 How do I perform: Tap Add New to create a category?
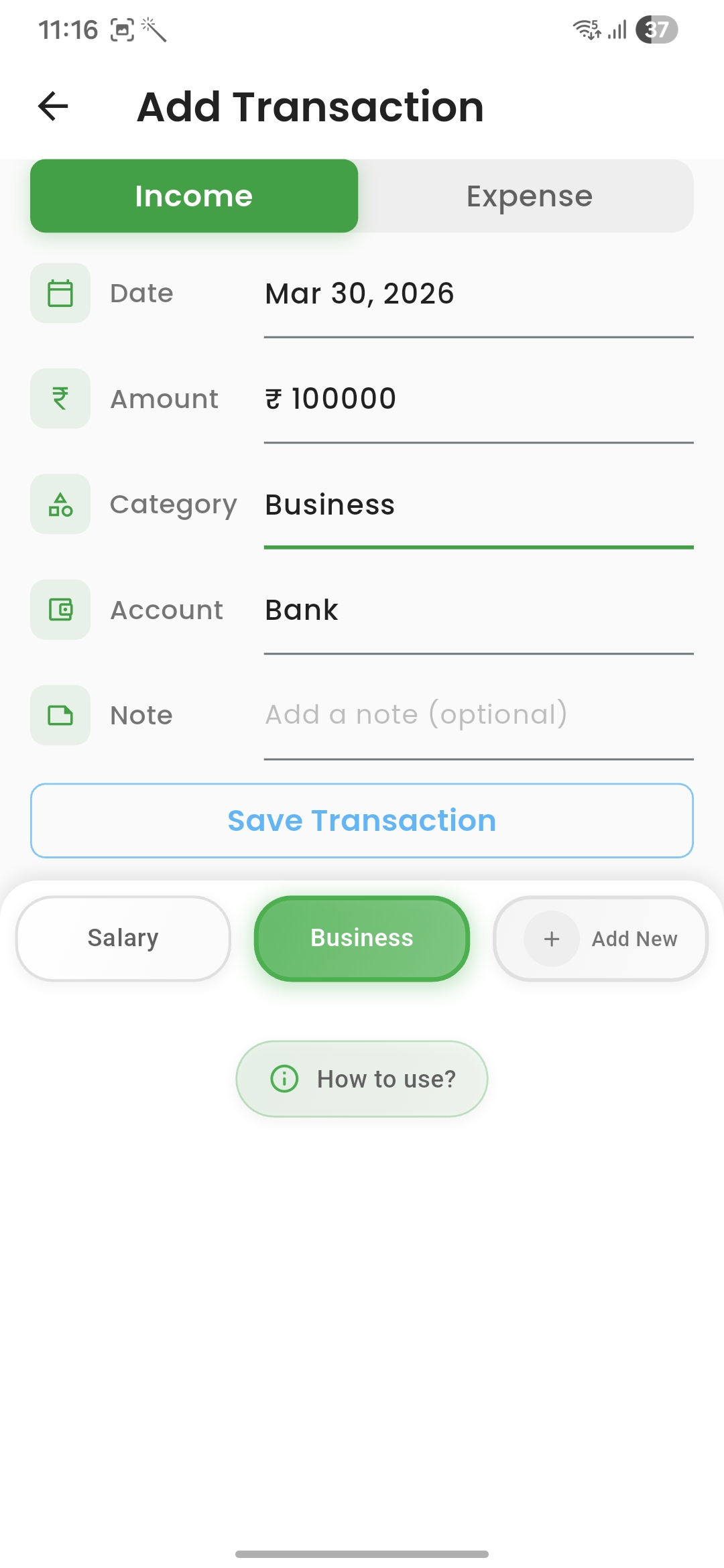tap(599, 938)
